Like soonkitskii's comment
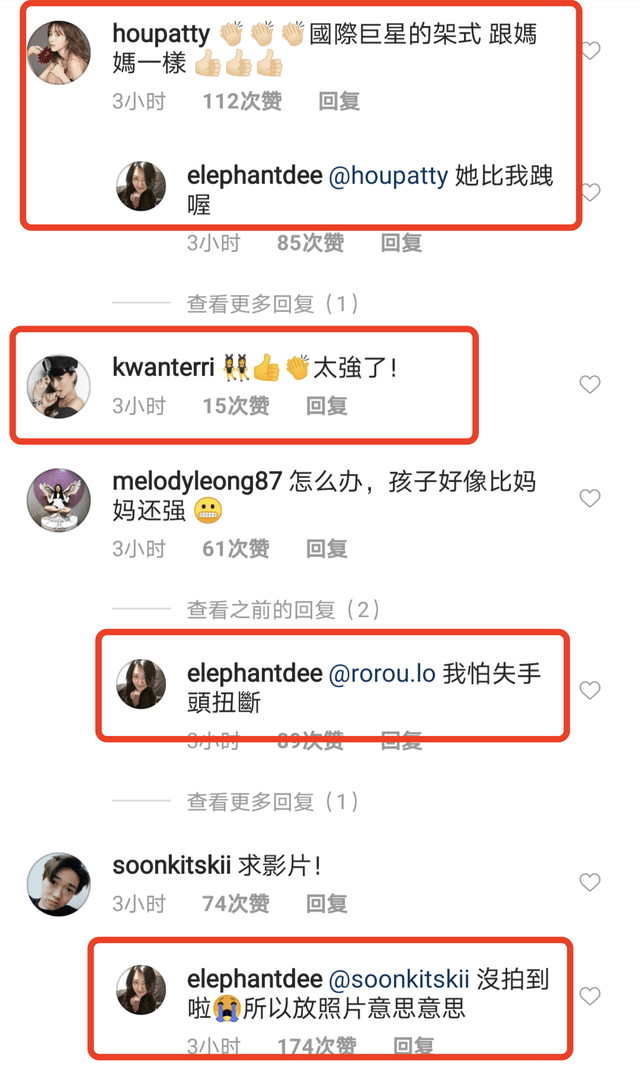Image resolution: width=640 pixels, height=1069 pixels. point(590,883)
